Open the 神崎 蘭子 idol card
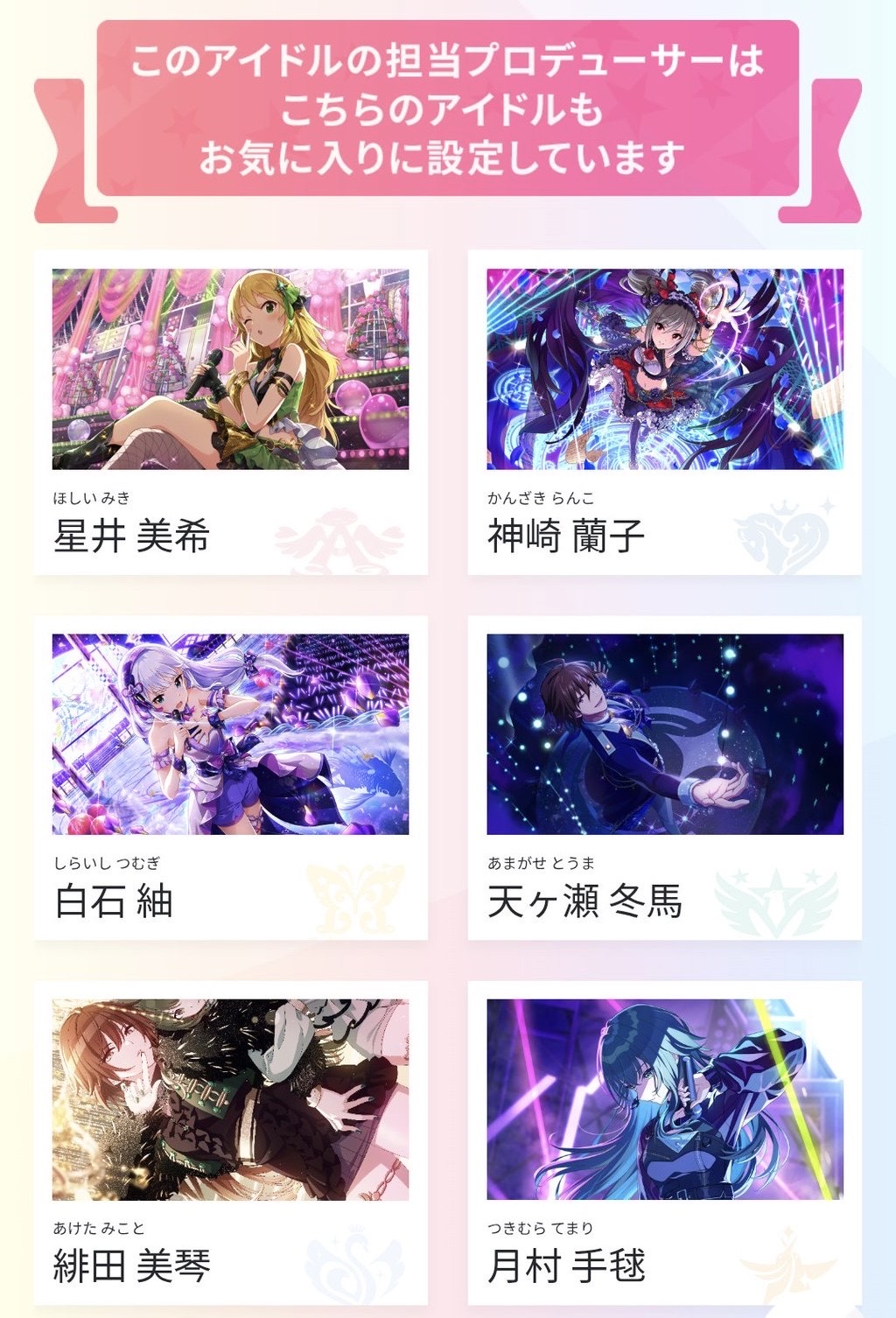896x1318 pixels. click(x=664, y=411)
